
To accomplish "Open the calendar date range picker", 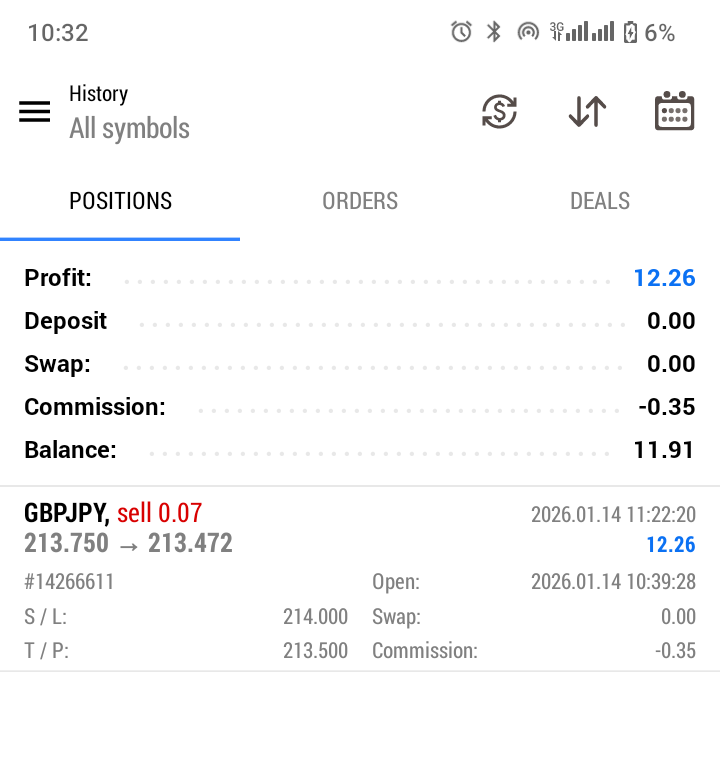I will pos(674,111).
